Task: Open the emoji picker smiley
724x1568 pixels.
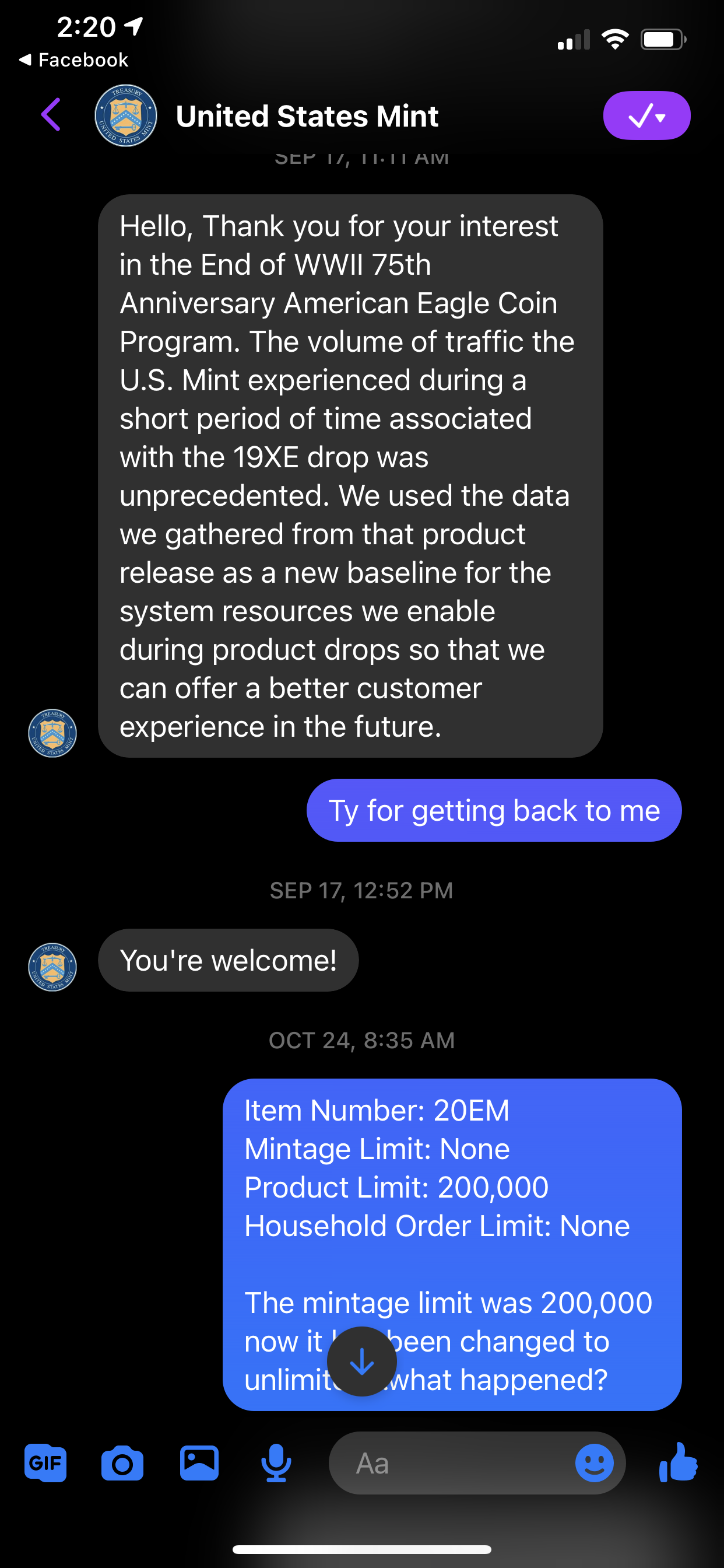Action: (594, 1462)
